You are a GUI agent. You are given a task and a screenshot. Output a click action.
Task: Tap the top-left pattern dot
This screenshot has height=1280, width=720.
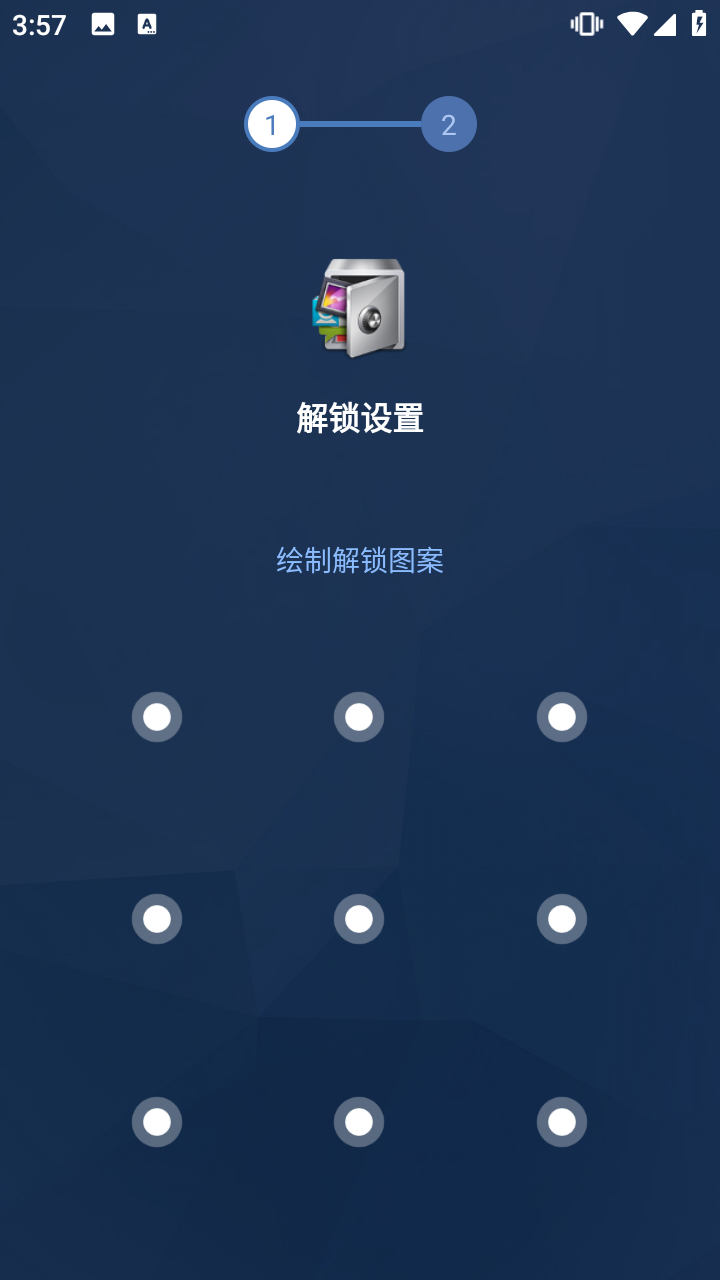(x=157, y=717)
